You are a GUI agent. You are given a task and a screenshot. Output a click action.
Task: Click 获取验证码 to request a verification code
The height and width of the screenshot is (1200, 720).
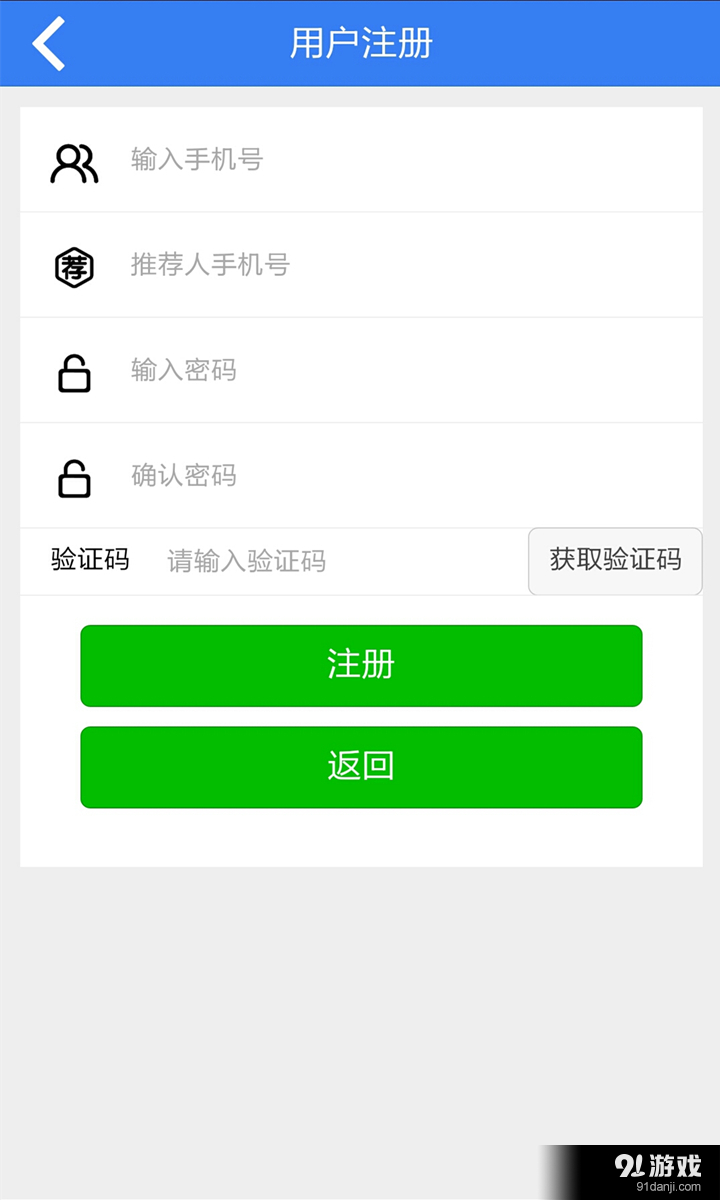pyautogui.click(x=614, y=561)
